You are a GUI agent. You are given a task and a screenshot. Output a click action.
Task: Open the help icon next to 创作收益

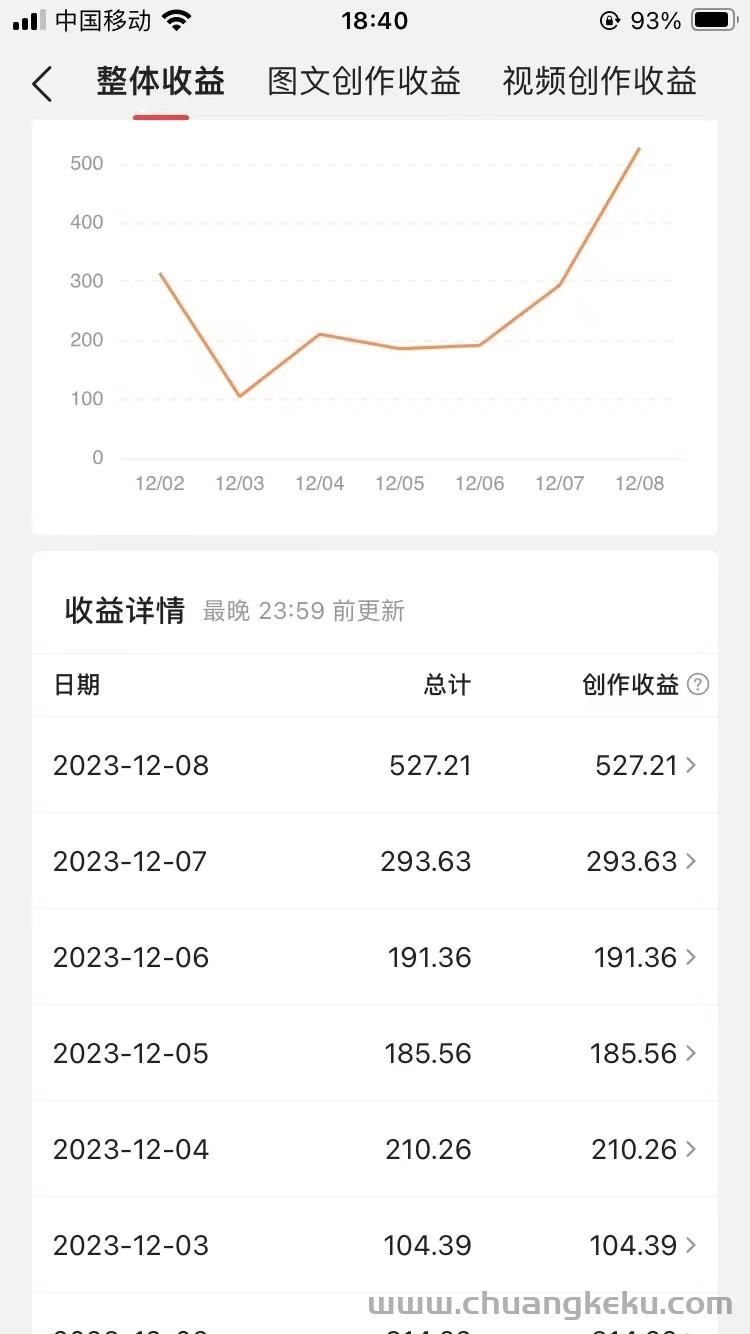[699, 685]
